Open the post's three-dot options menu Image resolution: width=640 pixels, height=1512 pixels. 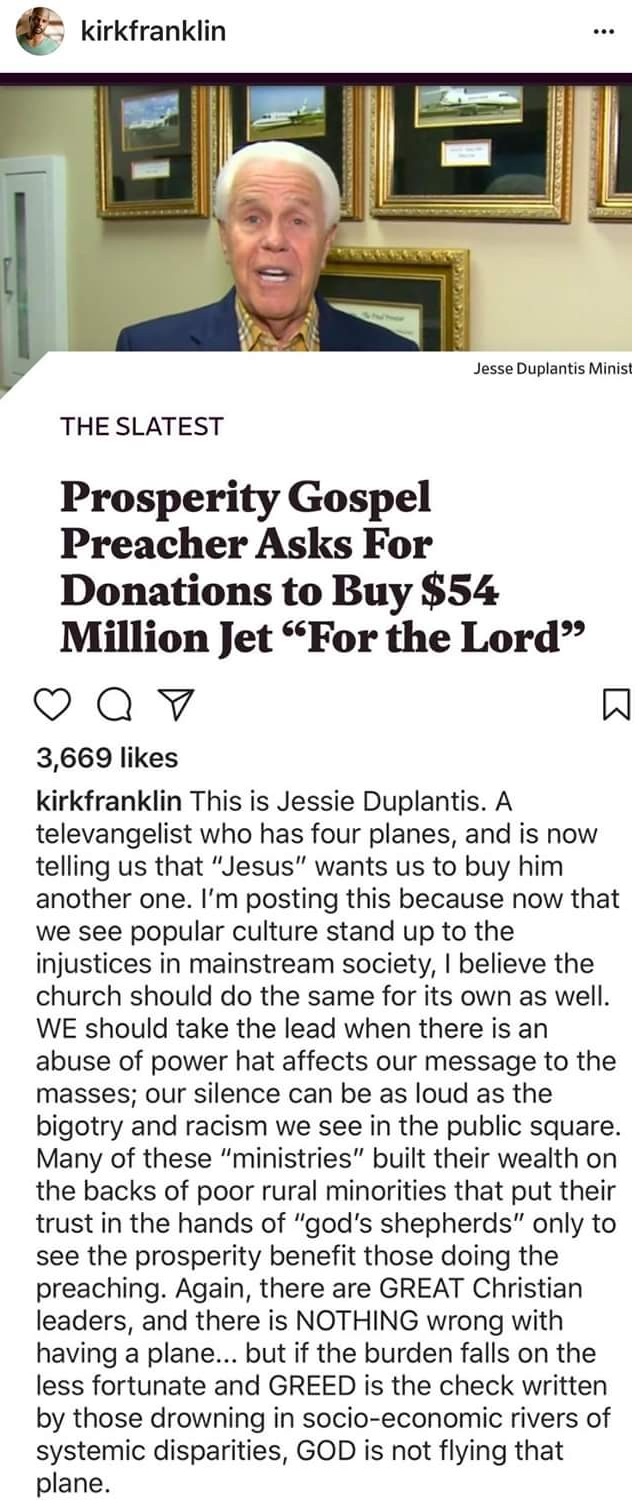pos(601,31)
